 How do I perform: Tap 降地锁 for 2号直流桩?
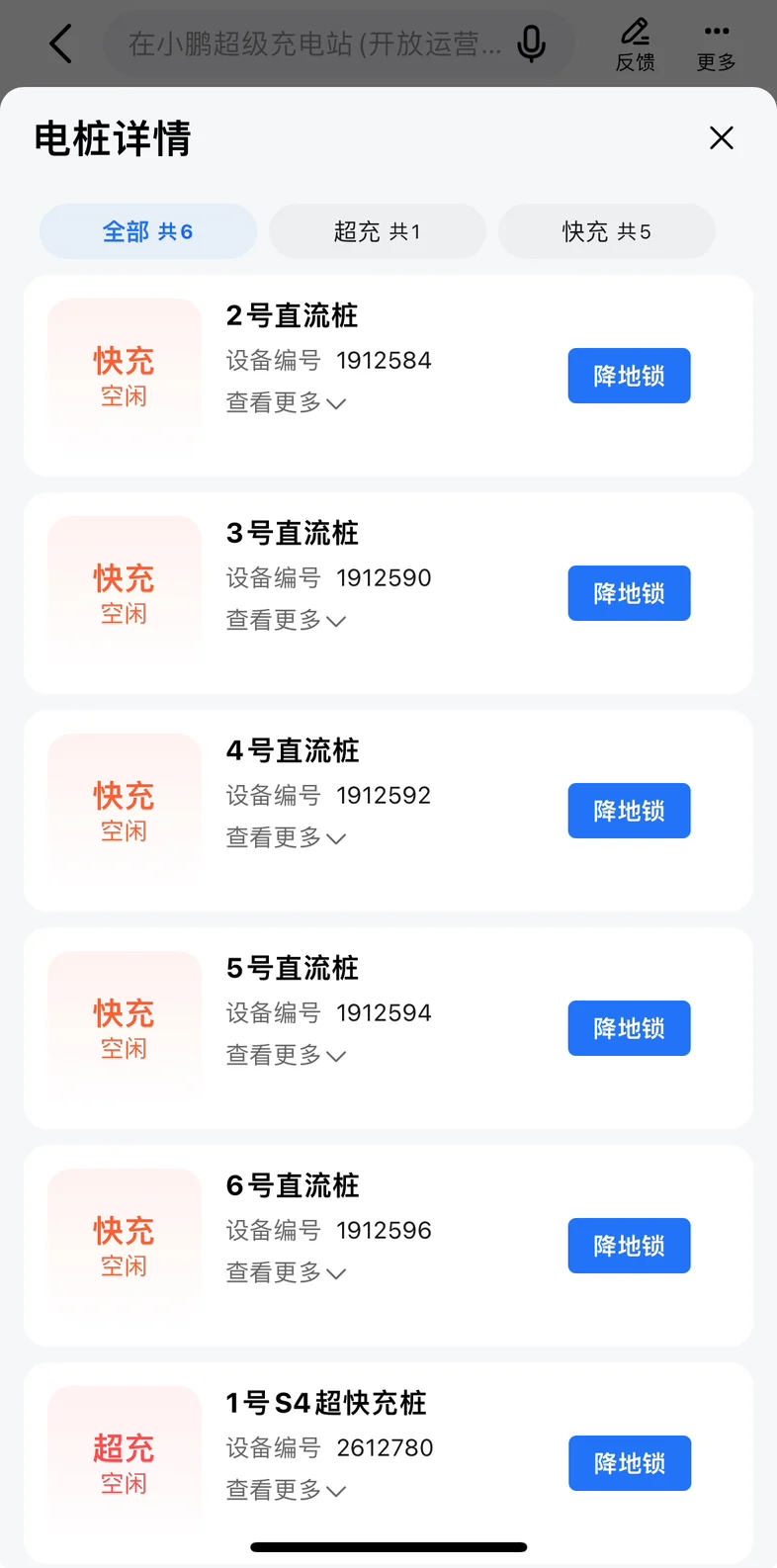(x=629, y=376)
